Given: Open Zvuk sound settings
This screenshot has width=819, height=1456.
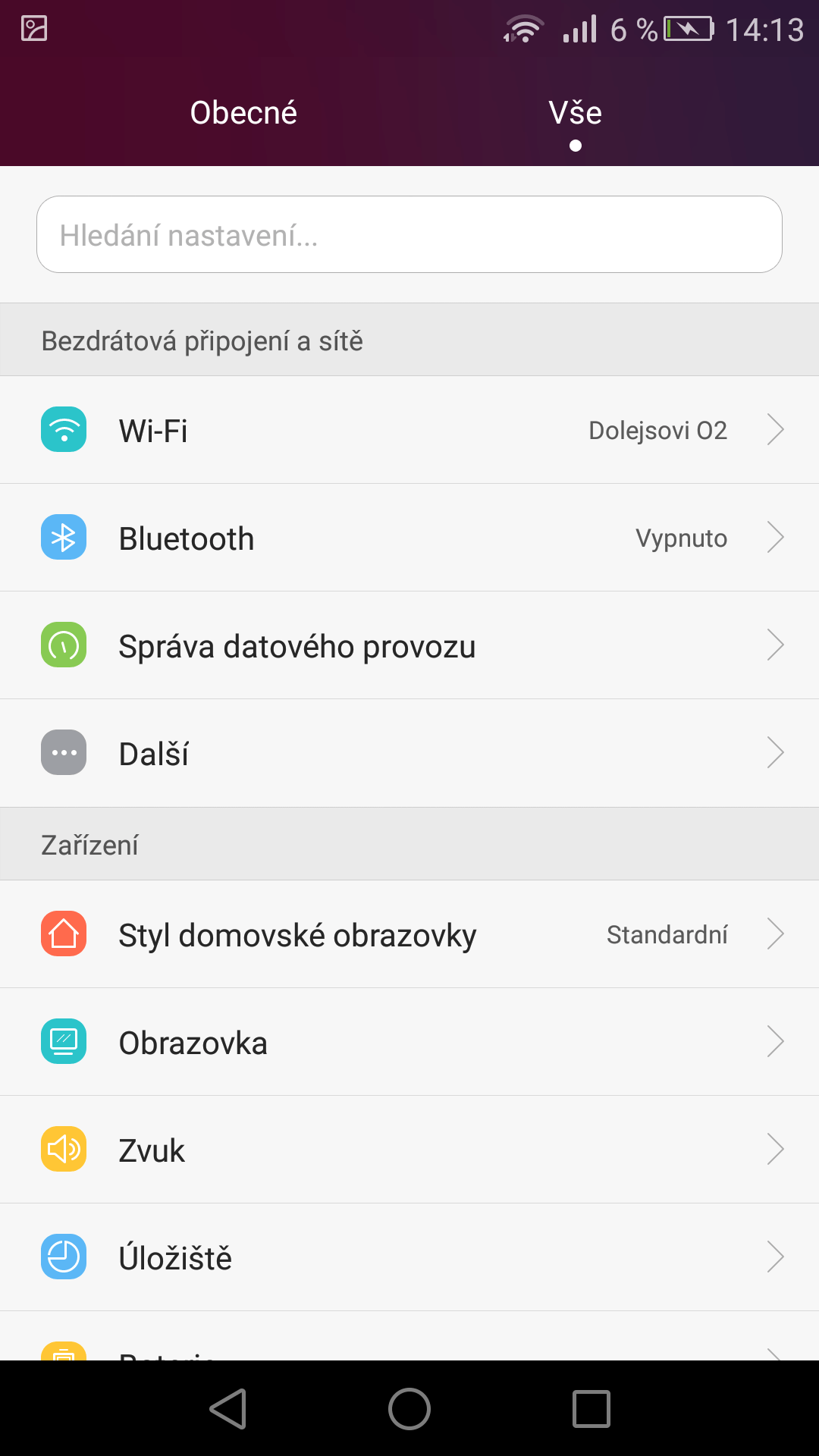Looking at the screenshot, I should click(x=409, y=1150).
